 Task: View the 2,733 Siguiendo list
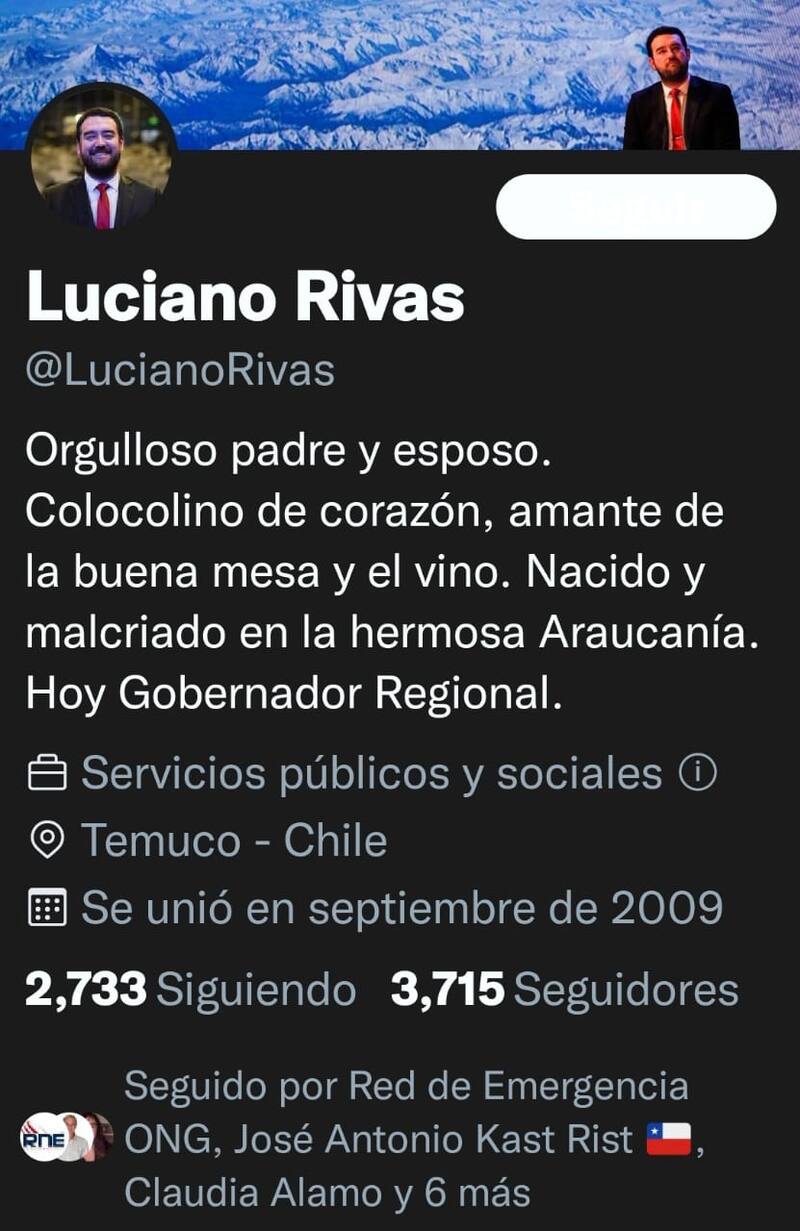(190, 990)
